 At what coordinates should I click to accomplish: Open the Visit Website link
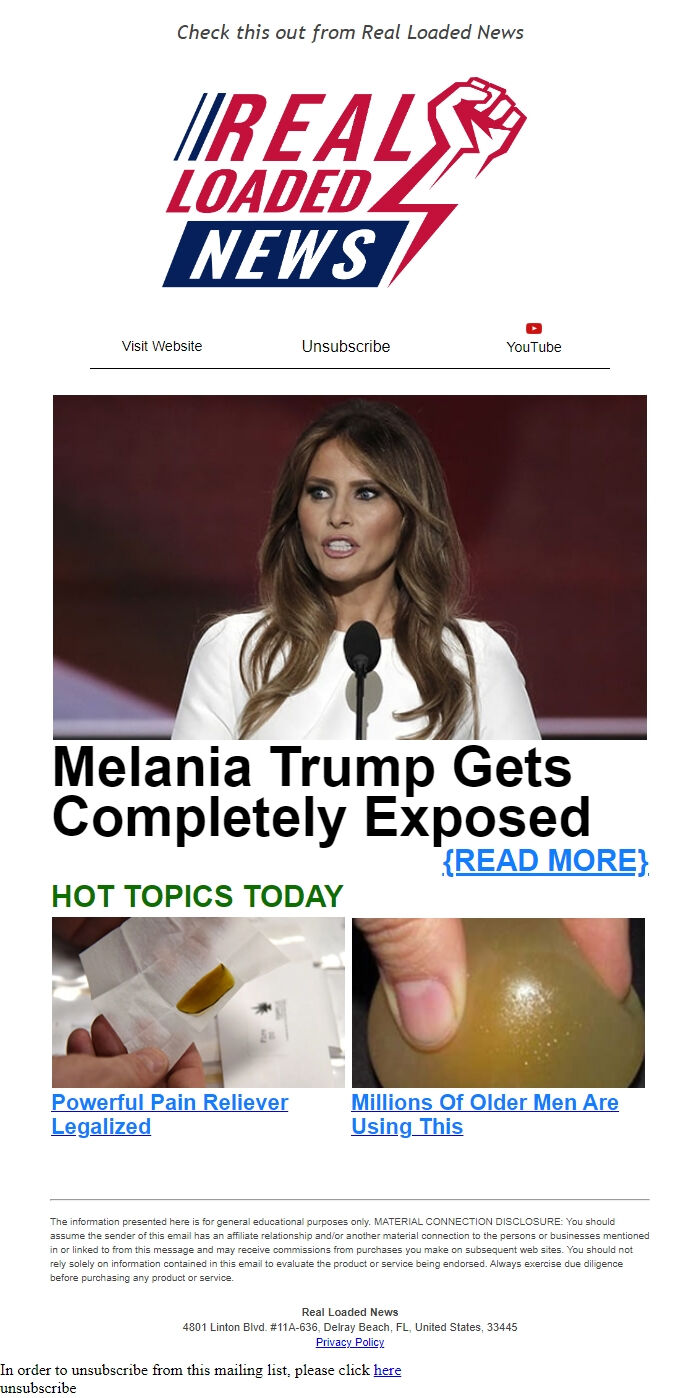click(162, 346)
